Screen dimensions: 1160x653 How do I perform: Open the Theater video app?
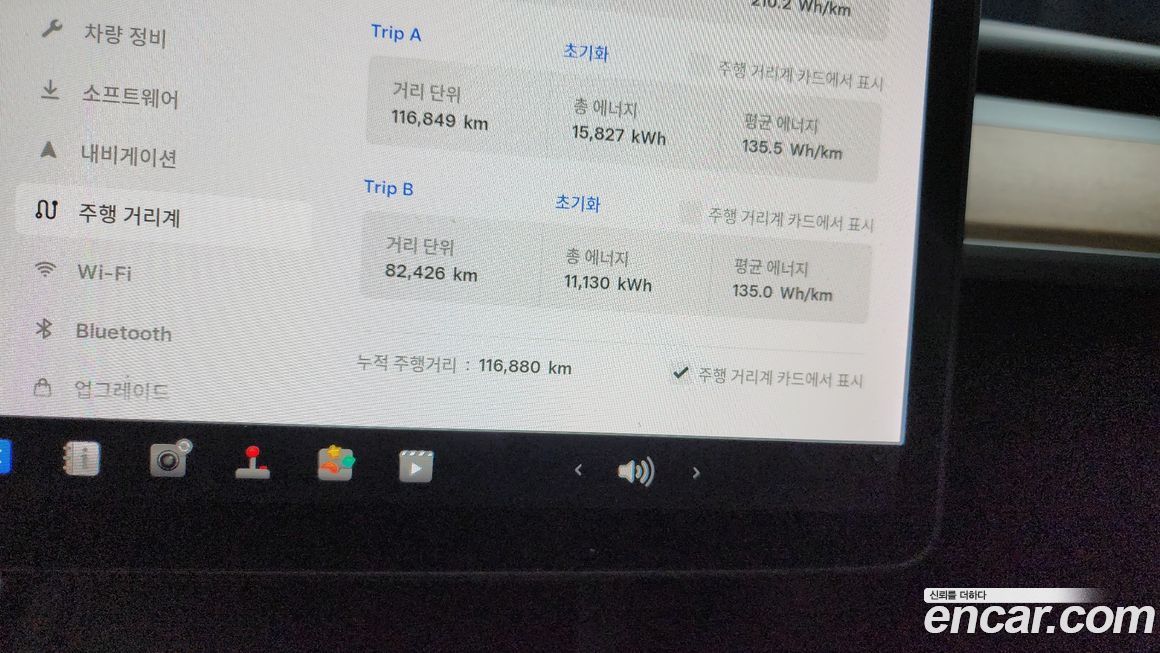pyautogui.click(x=415, y=465)
